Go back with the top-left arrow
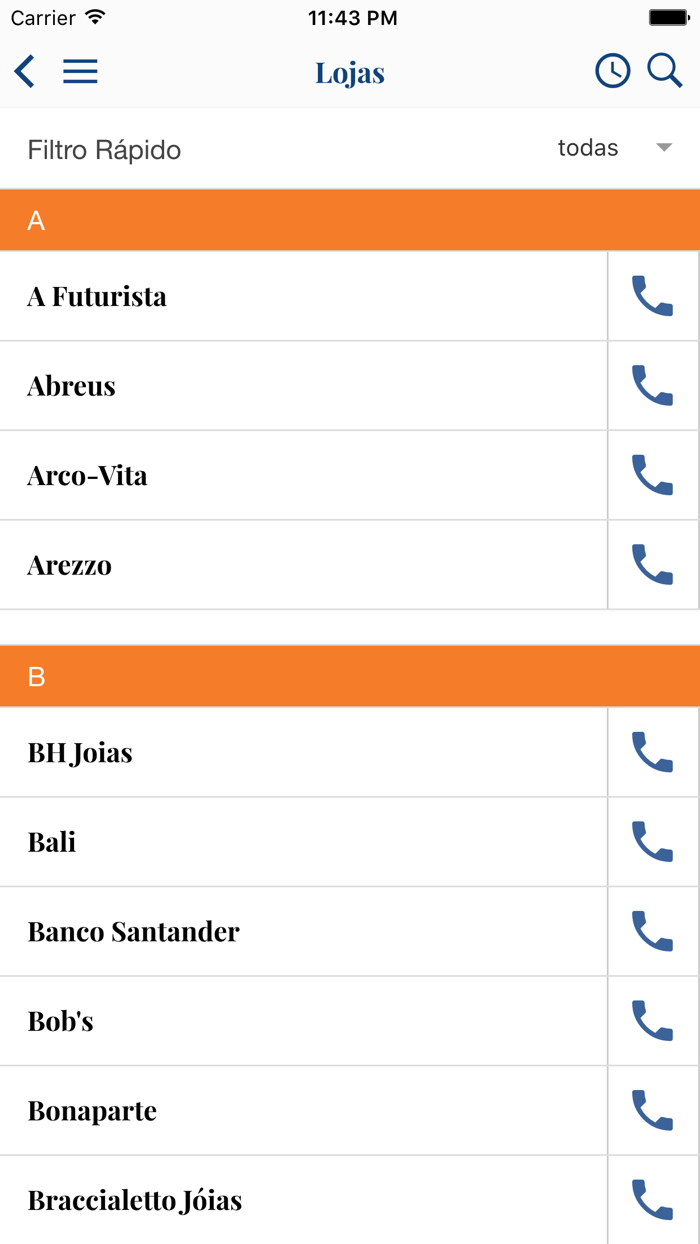This screenshot has height=1244, width=700. (24, 72)
